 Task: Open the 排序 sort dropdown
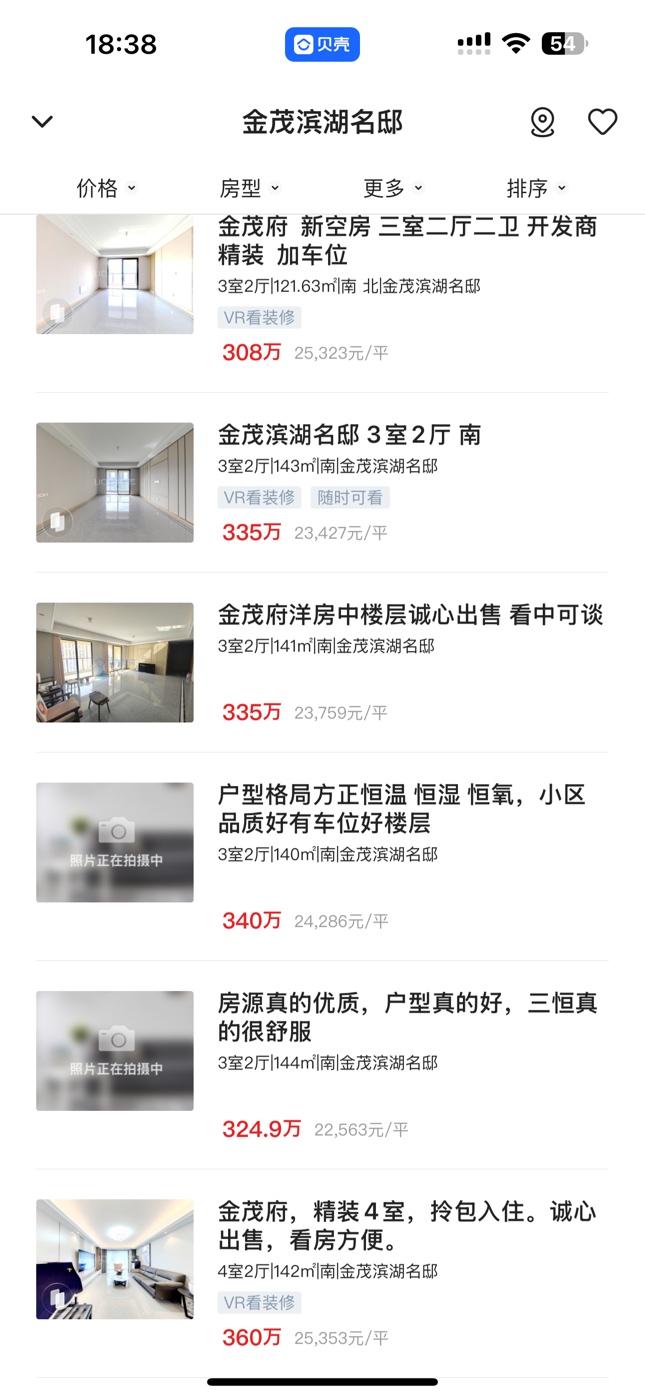coord(536,188)
